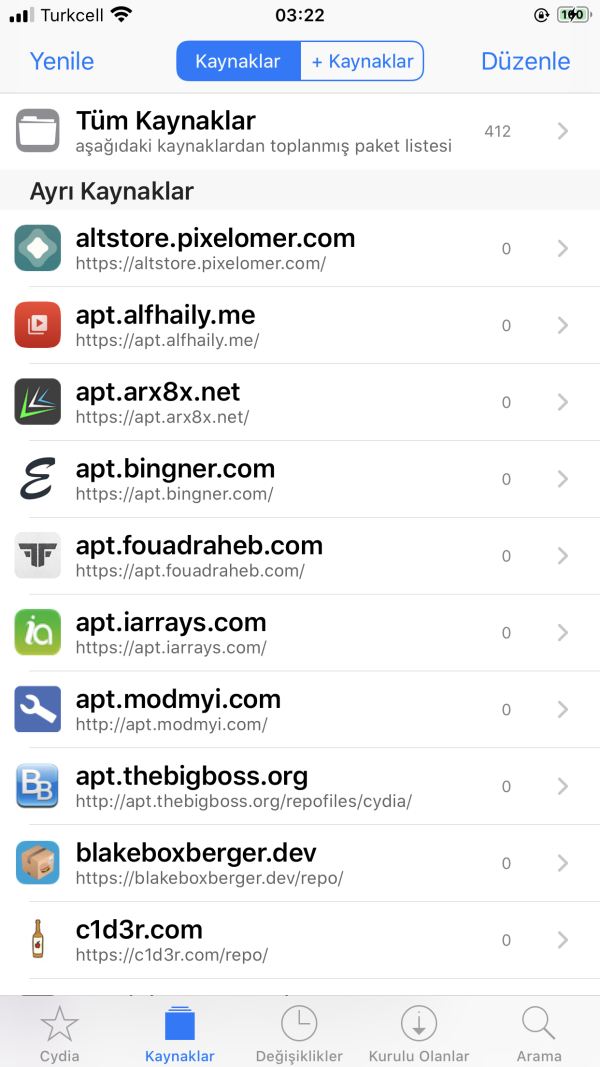The height and width of the screenshot is (1067, 600).
Task: Open apt.alfhaily.me source
Action: tap(300, 325)
